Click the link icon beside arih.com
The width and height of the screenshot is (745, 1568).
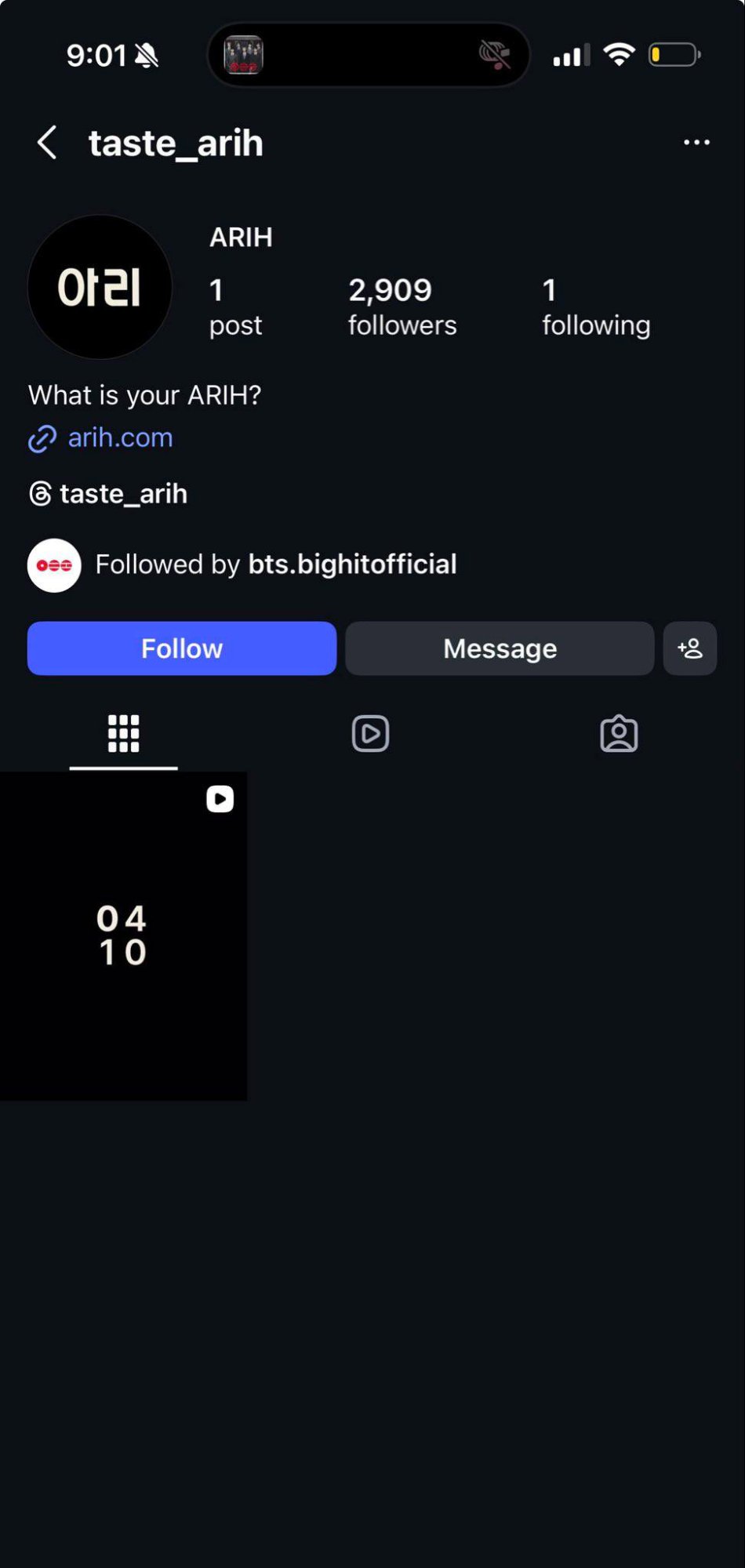[41, 439]
